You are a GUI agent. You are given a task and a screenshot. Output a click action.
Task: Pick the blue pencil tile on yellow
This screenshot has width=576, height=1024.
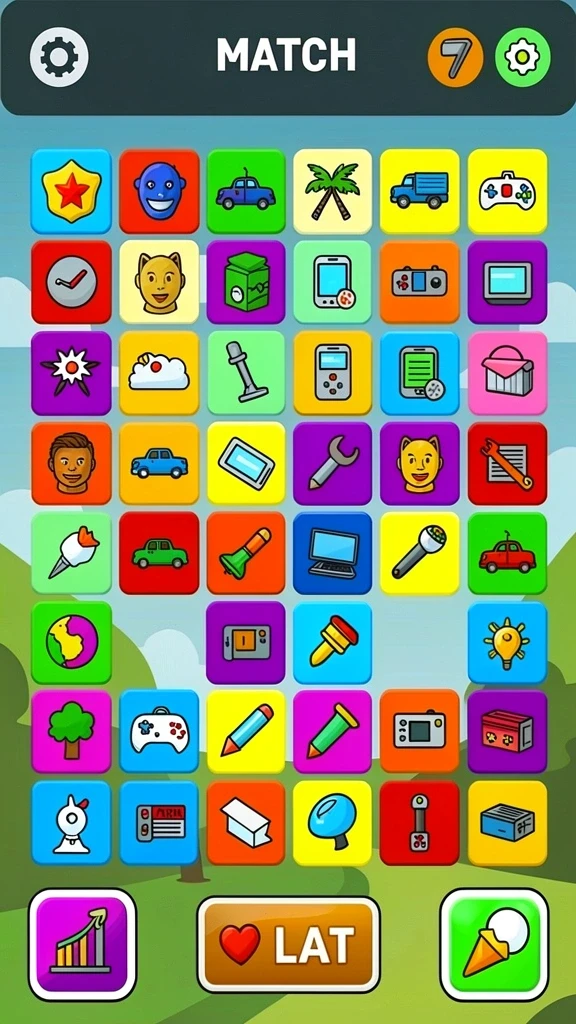coord(246,731)
